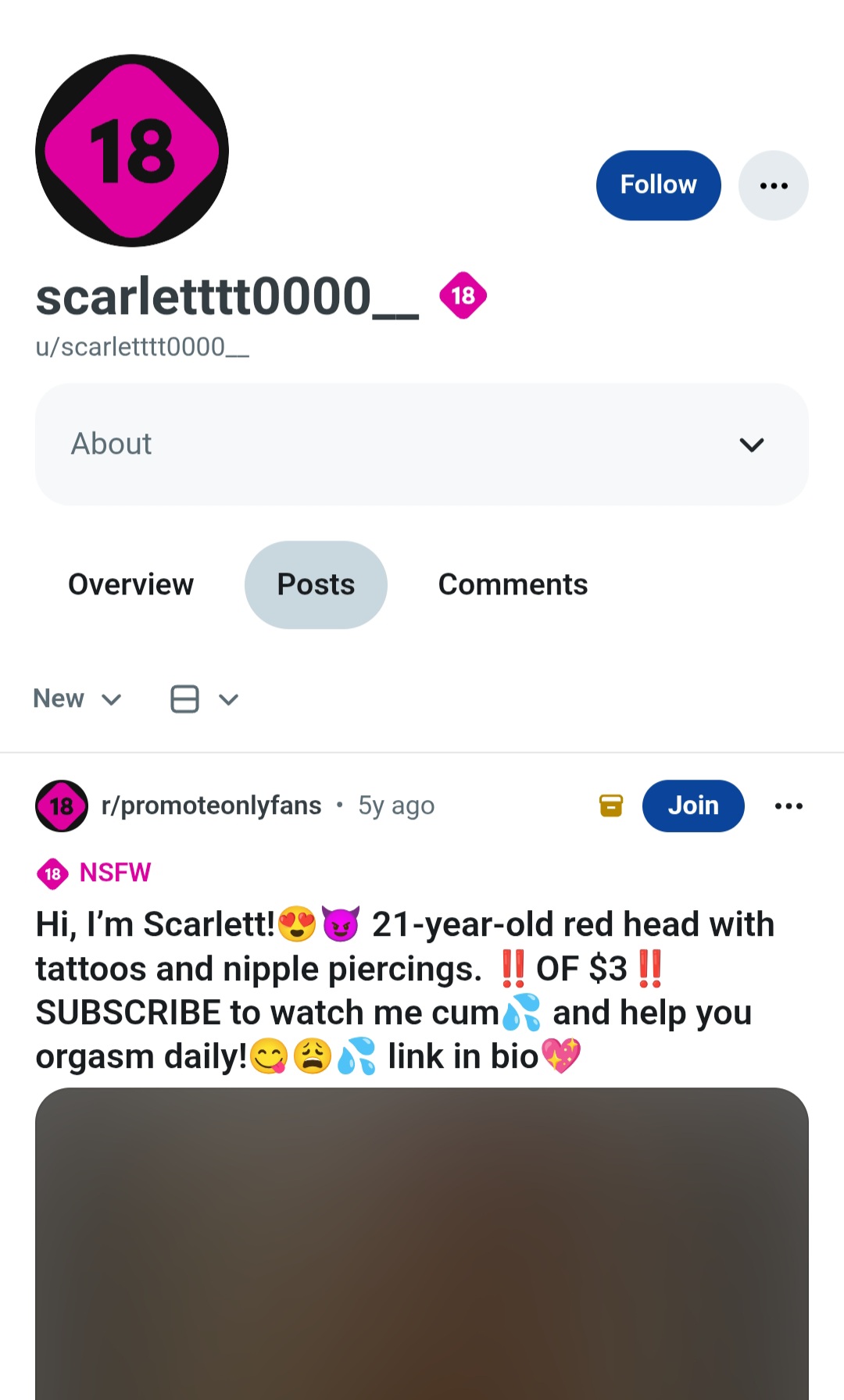
Task: Open the r/promoteonlyfans community
Action: (211, 805)
